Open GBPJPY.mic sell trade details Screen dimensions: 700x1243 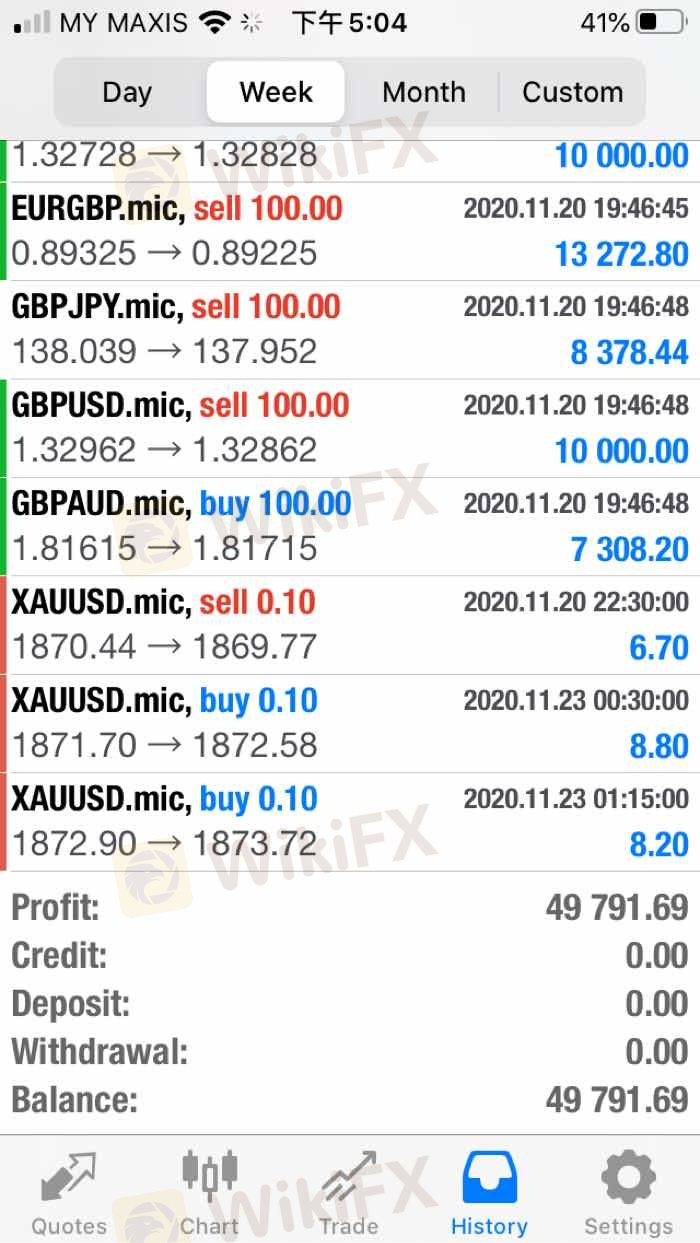(x=350, y=329)
